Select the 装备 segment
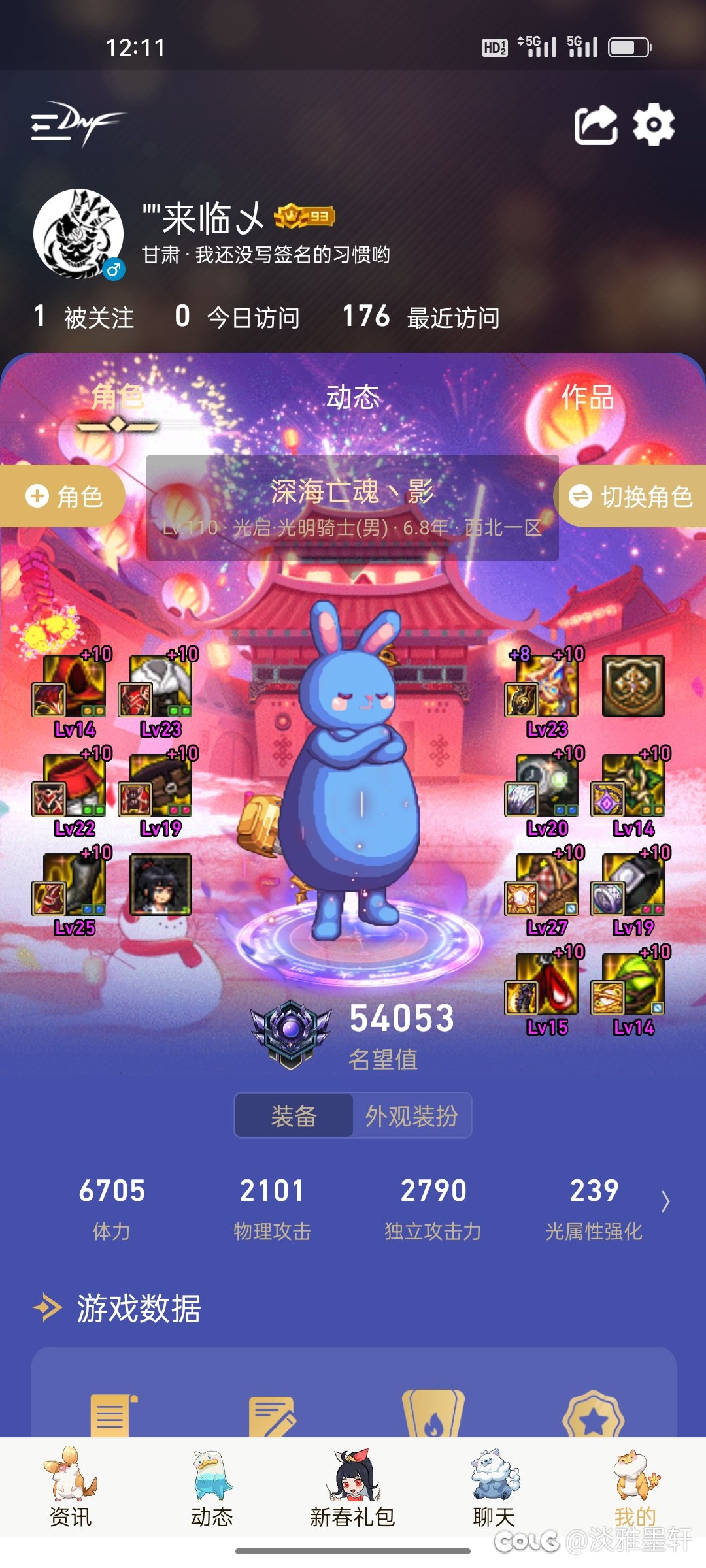Image resolution: width=706 pixels, height=1568 pixels. (294, 1116)
